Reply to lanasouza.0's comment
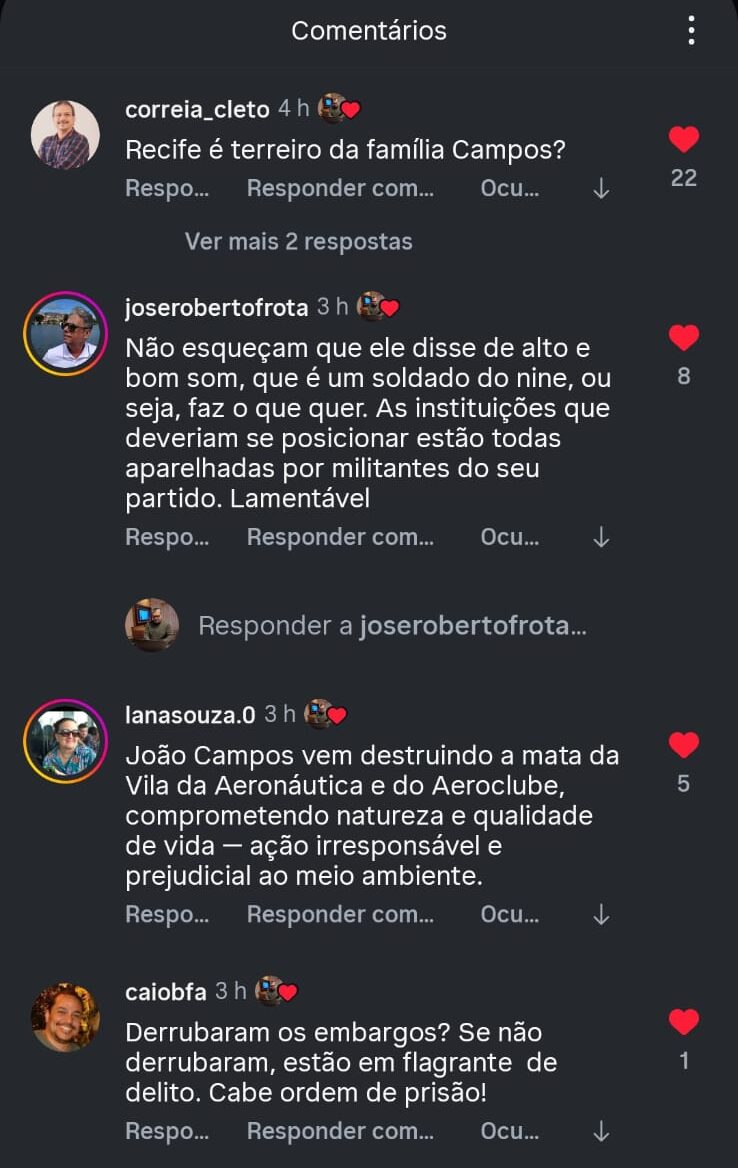This screenshot has width=738, height=1168. point(166,914)
